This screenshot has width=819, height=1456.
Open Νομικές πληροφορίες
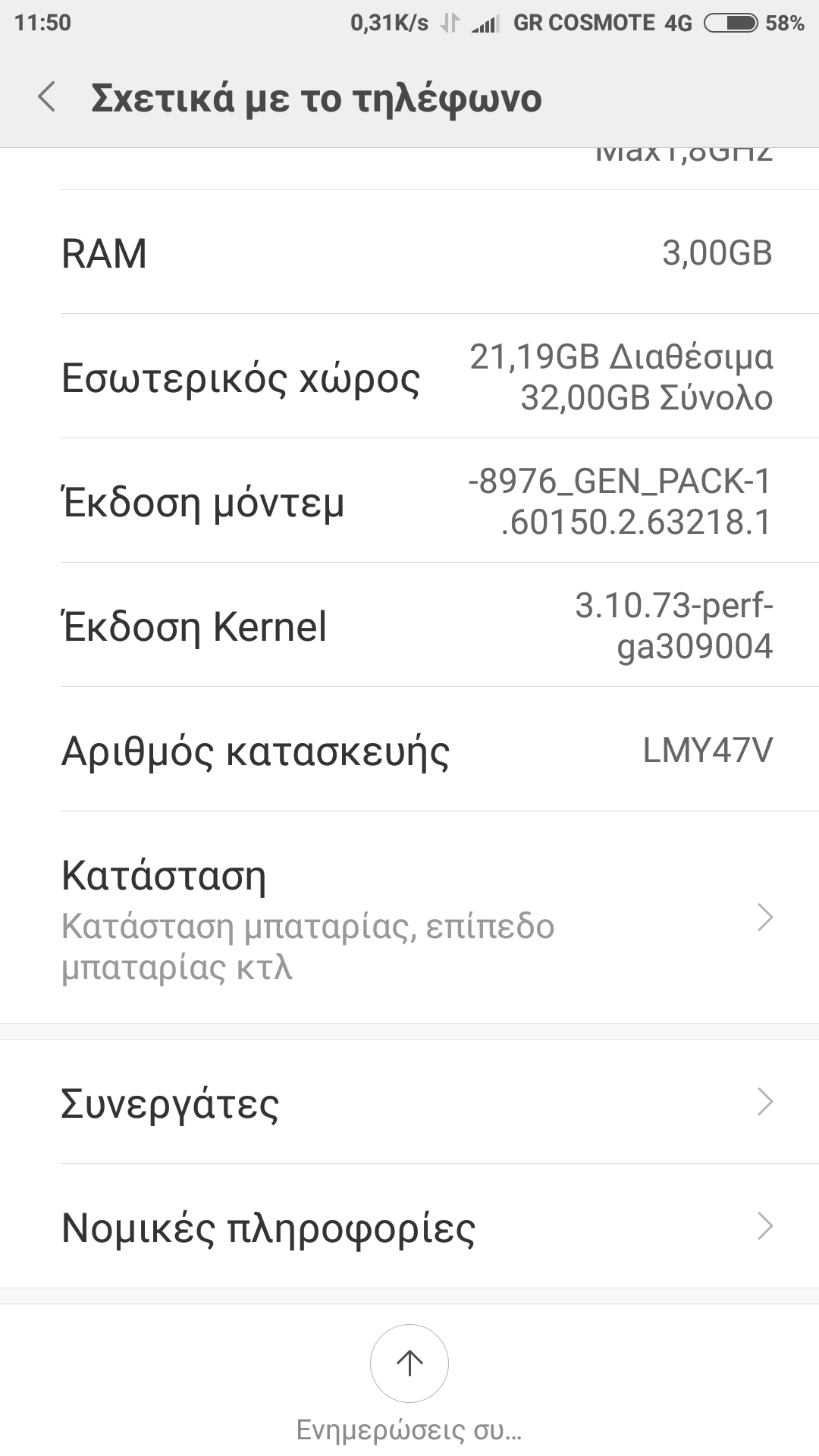coord(409,1227)
